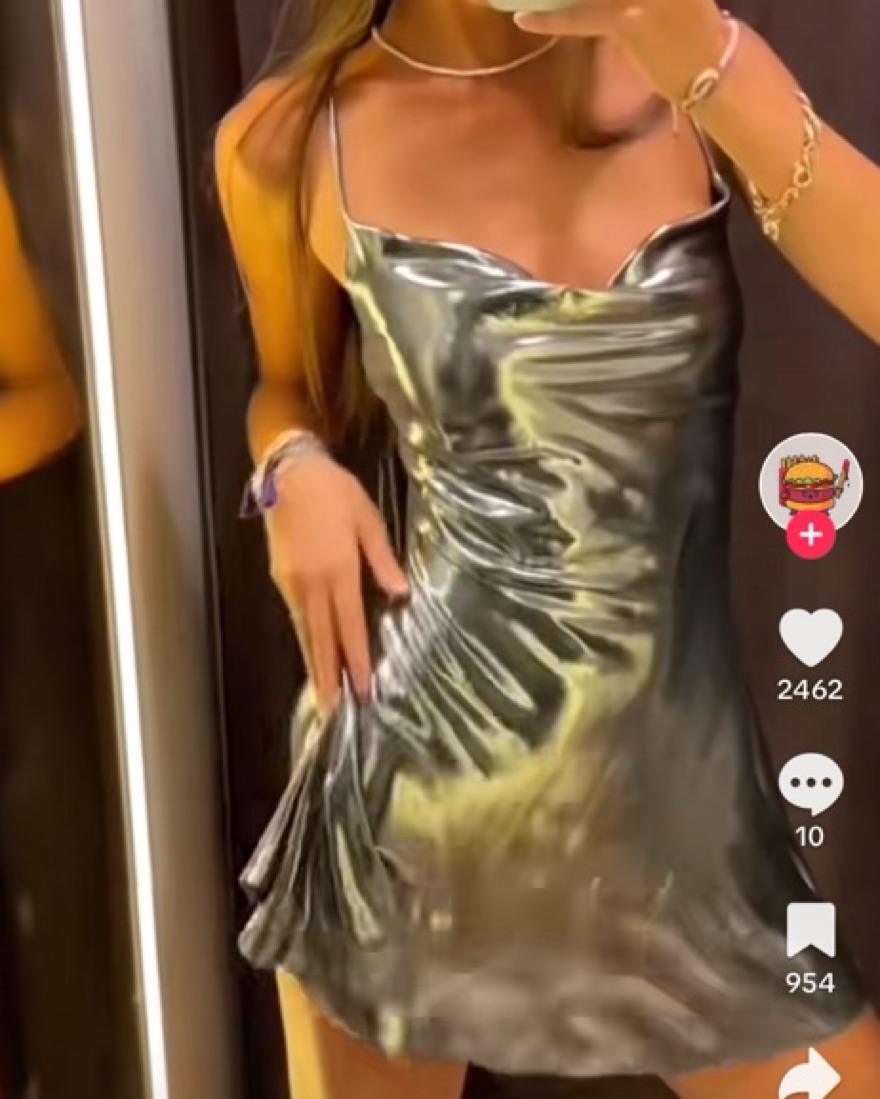Like this video with the heart
This screenshot has height=1099, width=880.
810,637
